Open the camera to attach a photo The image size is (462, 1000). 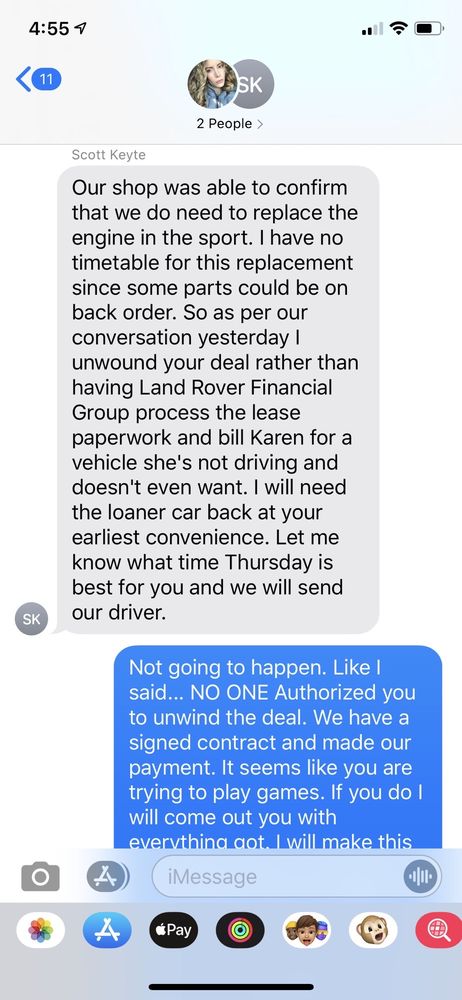pos(40,876)
